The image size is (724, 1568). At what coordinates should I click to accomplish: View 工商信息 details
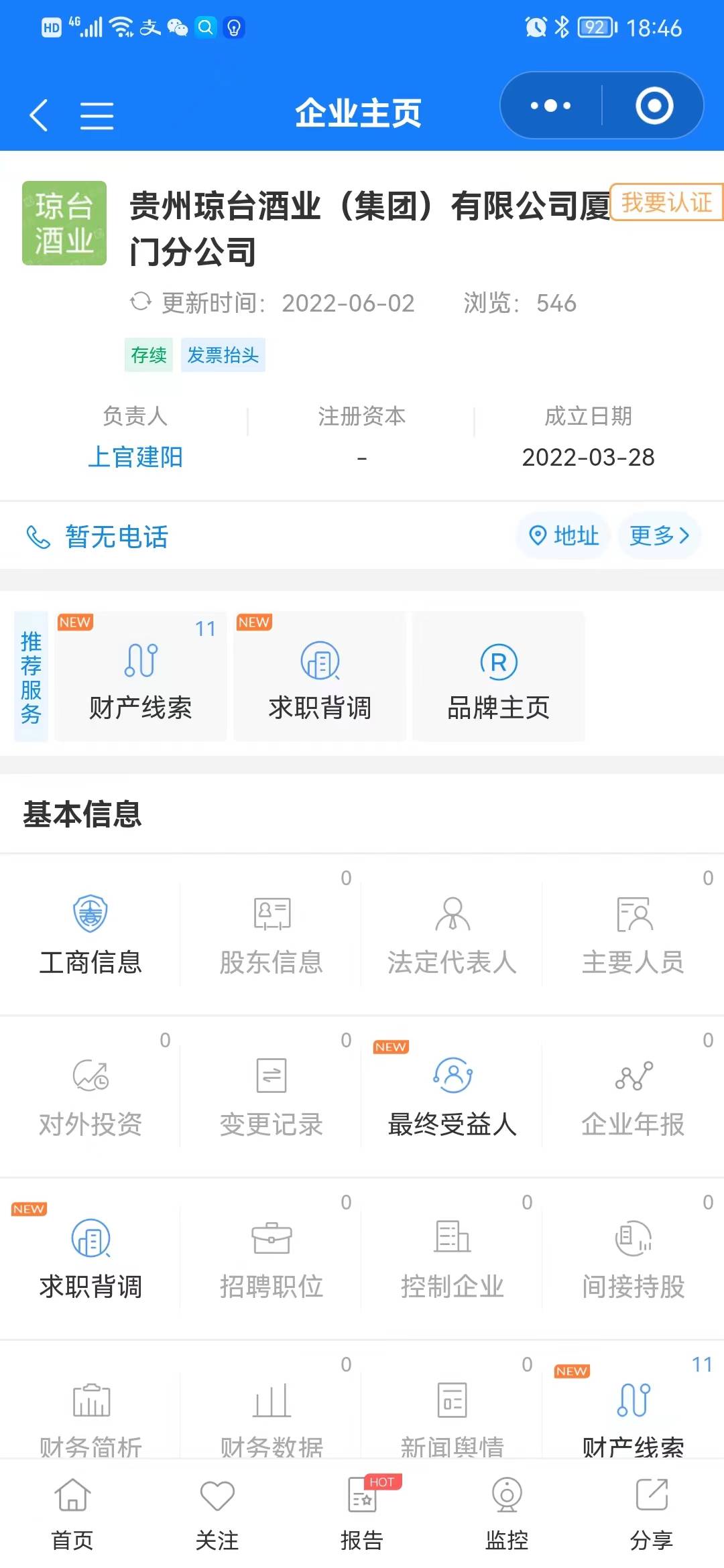click(x=90, y=933)
